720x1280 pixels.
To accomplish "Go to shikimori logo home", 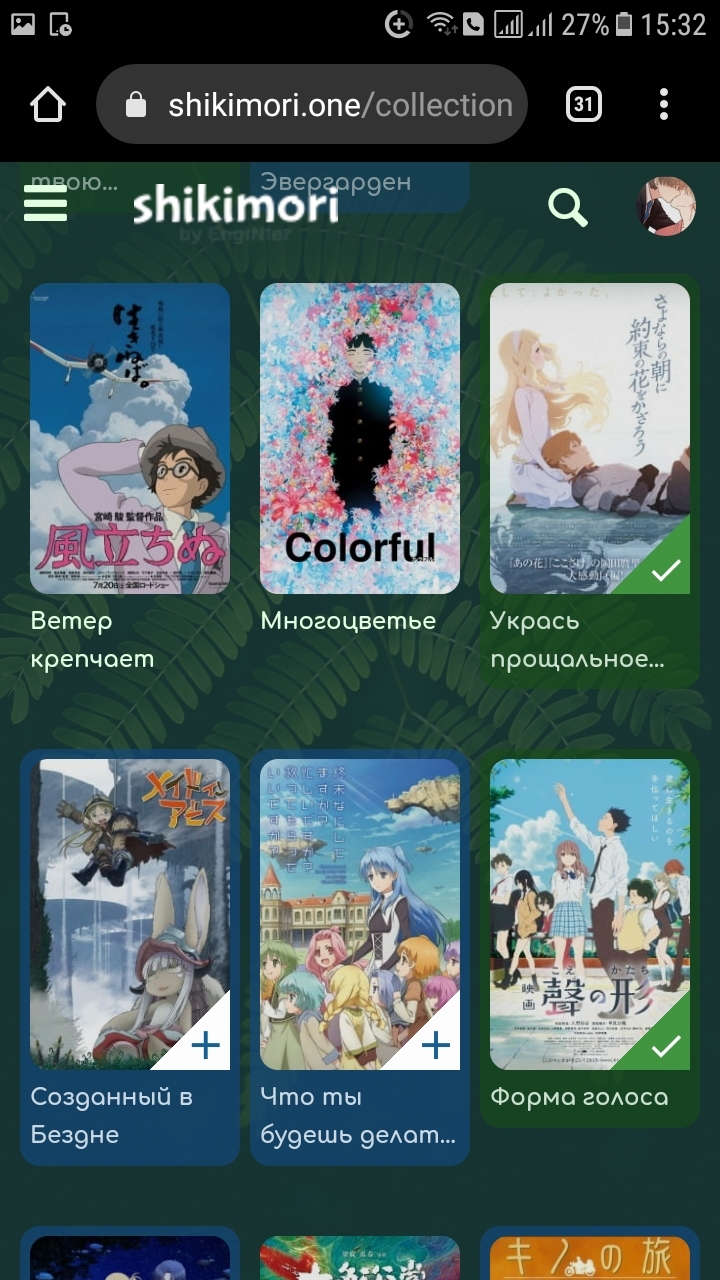I will pos(236,206).
